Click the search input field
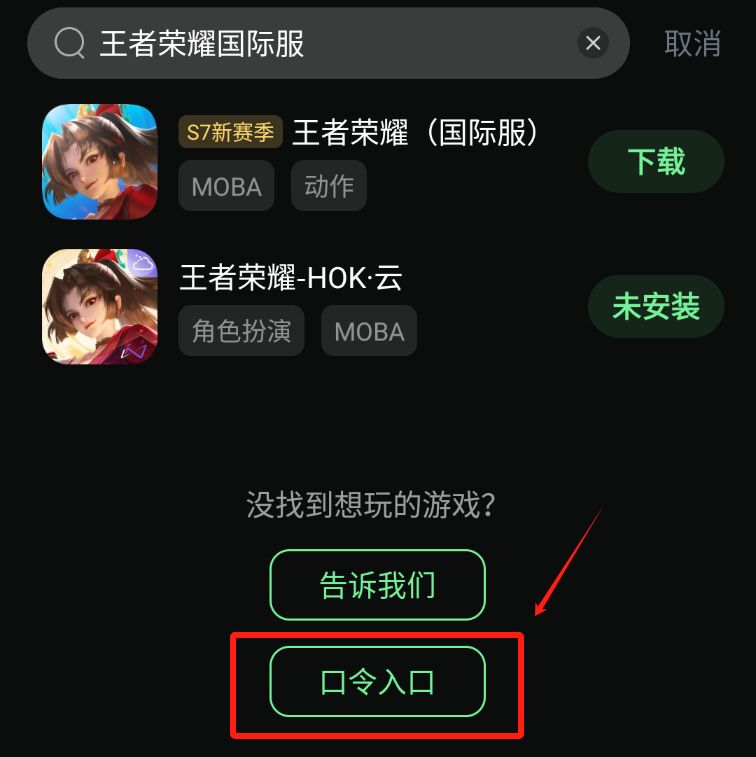This screenshot has width=756, height=757. (330, 42)
